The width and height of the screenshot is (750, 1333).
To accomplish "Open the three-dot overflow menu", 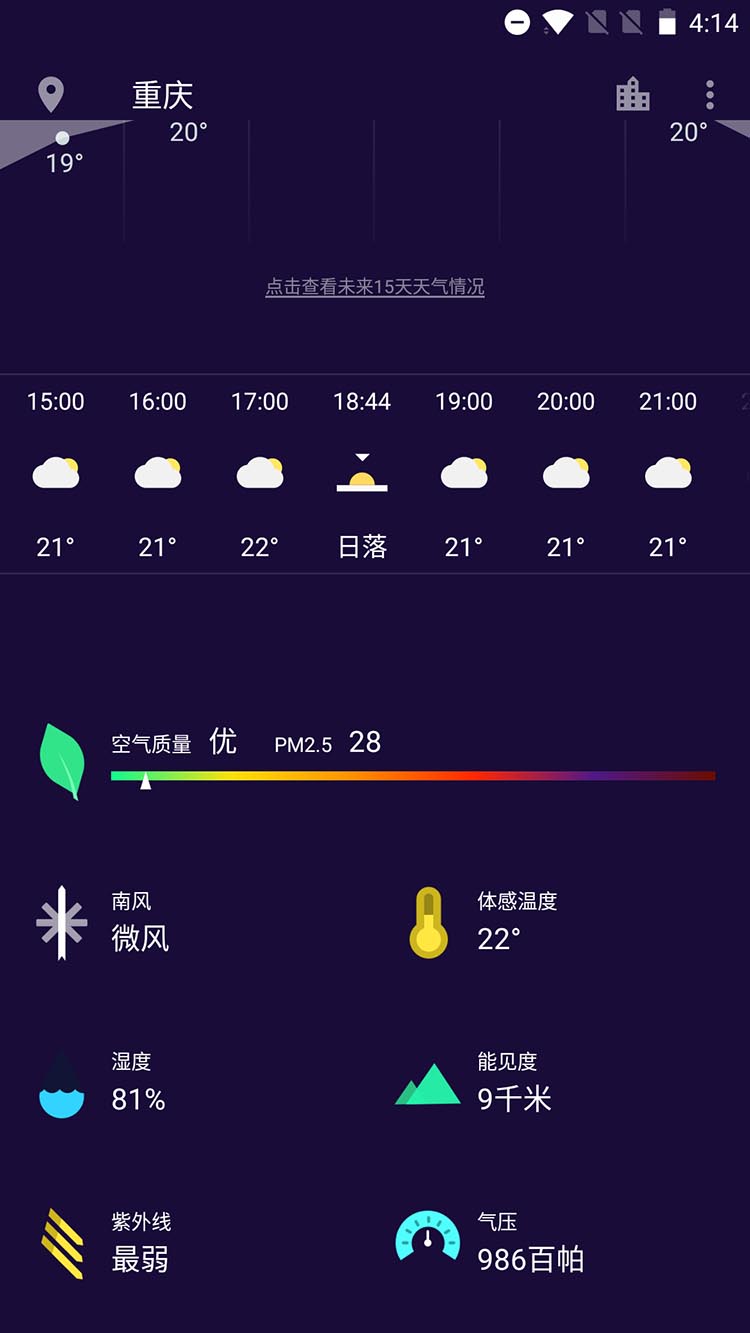I will coord(710,95).
